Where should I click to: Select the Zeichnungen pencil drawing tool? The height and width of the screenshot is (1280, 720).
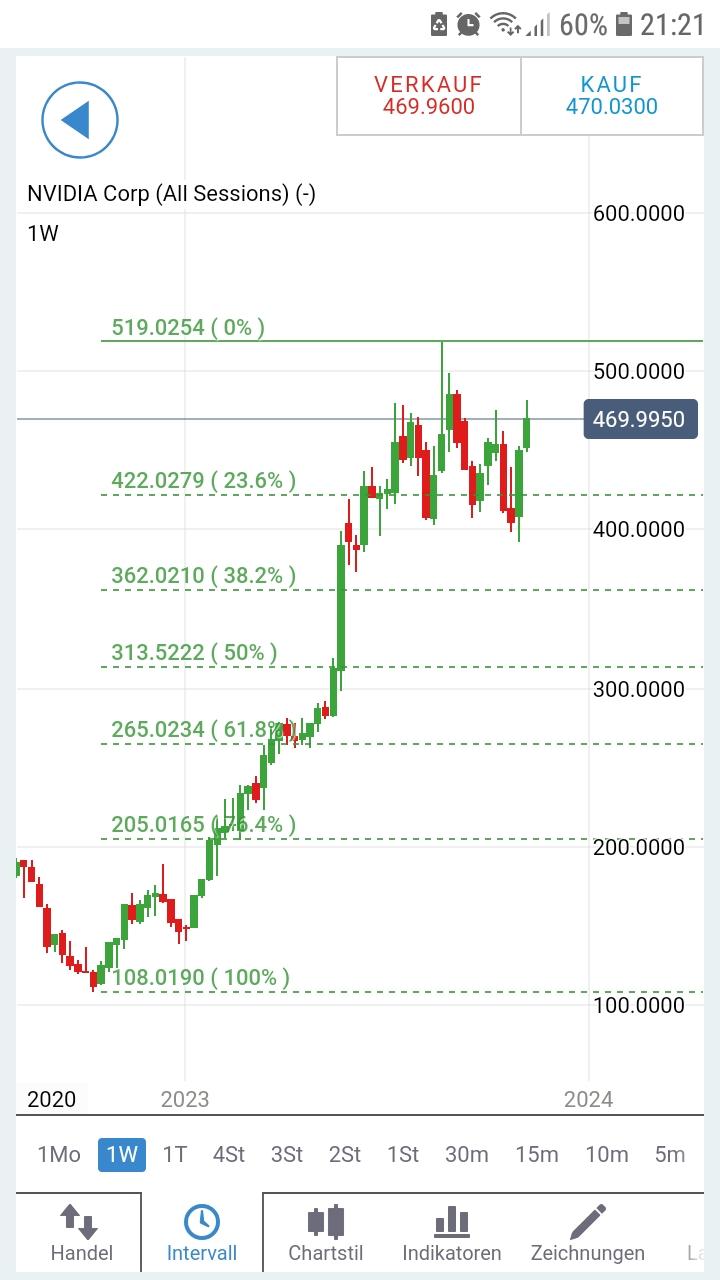[x=588, y=1230]
